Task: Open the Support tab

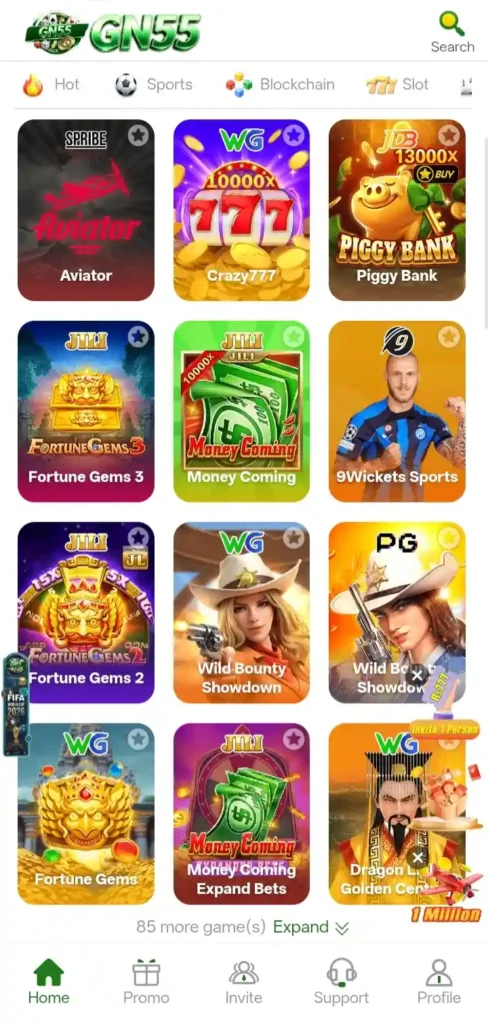Action: (x=341, y=982)
